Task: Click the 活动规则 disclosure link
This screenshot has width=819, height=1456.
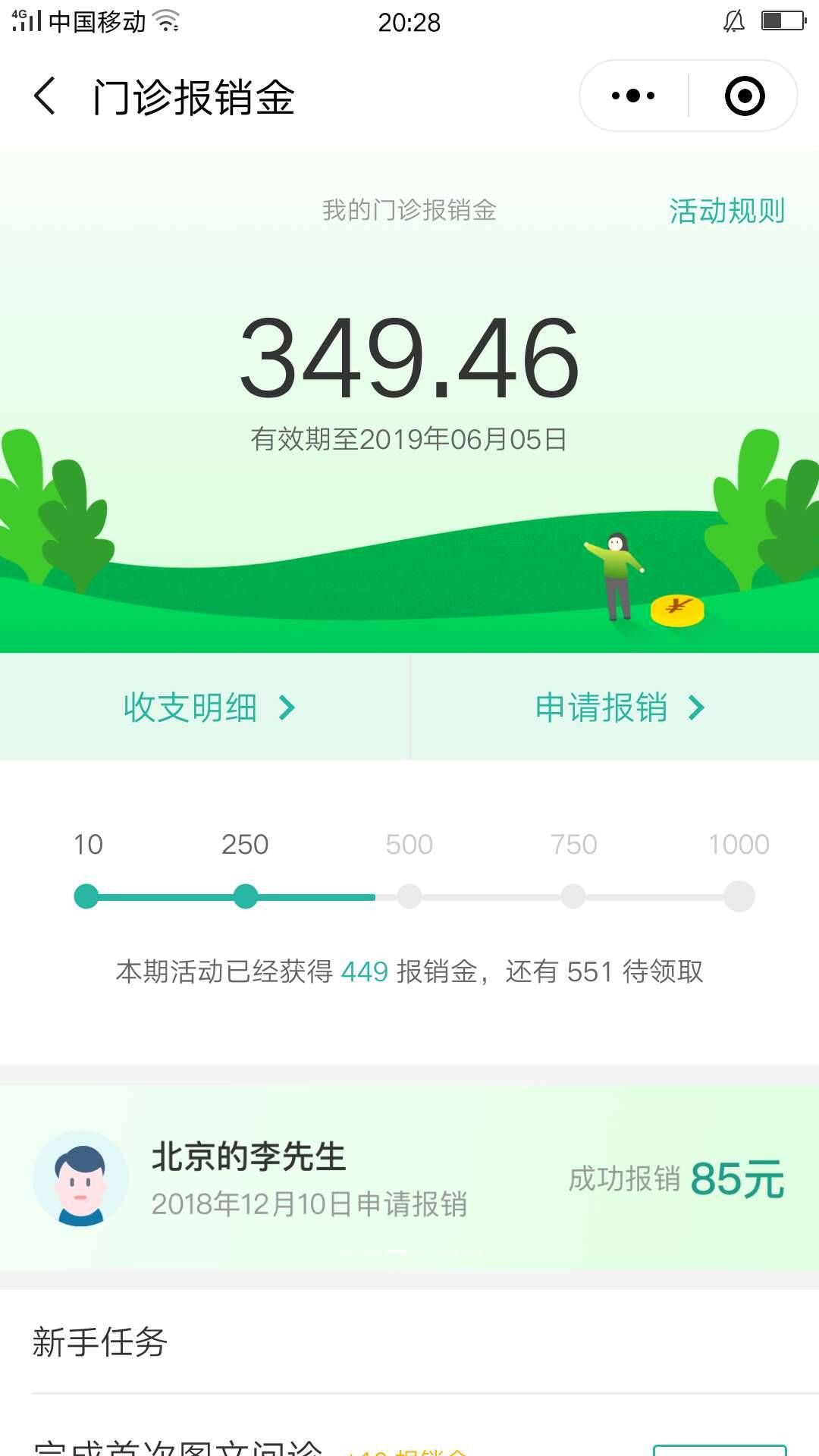Action: (726, 212)
